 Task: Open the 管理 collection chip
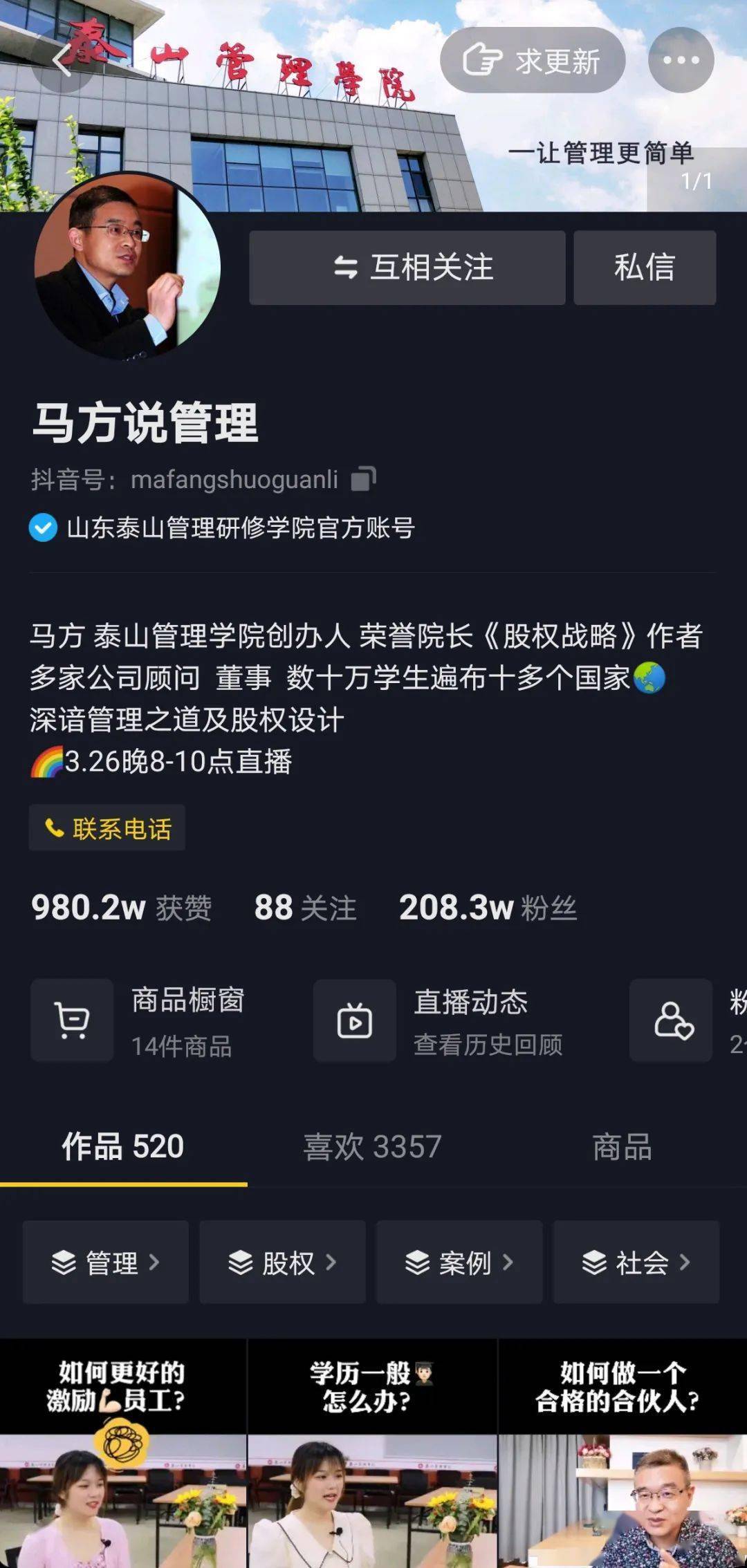(106, 1262)
